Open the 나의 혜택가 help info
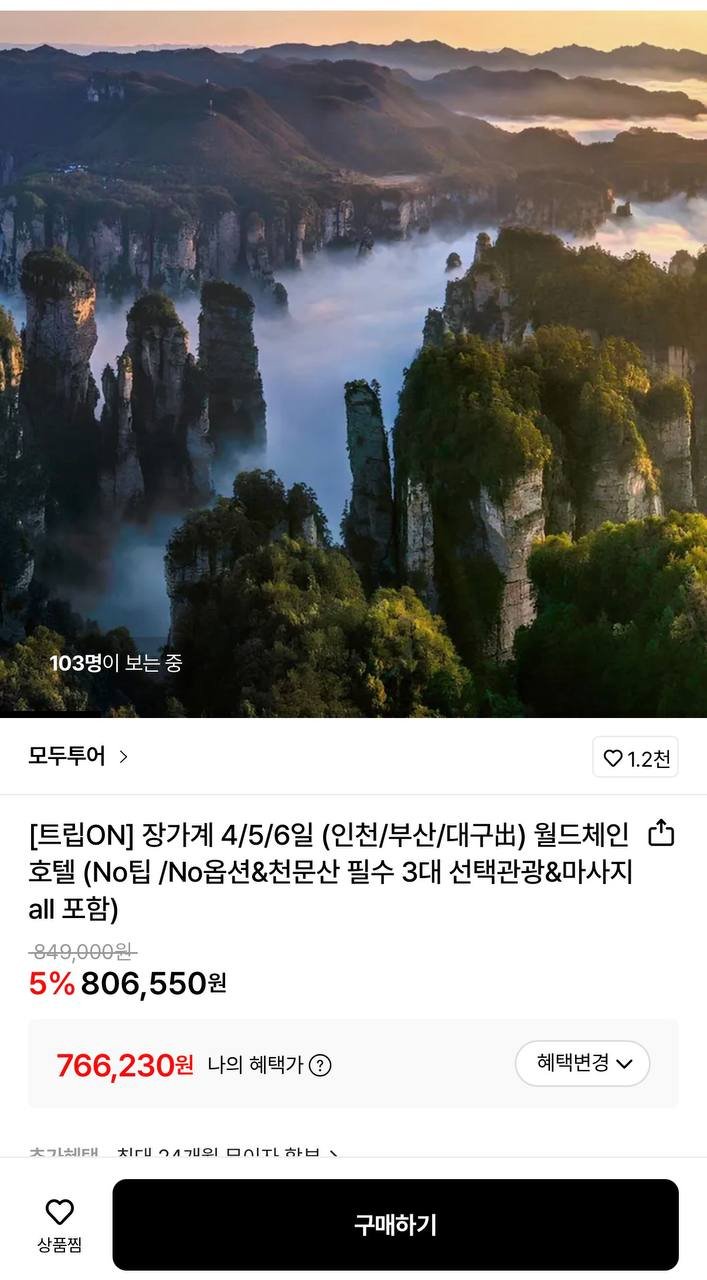The height and width of the screenshot is (1280, 707). [x=320, y=1065]
